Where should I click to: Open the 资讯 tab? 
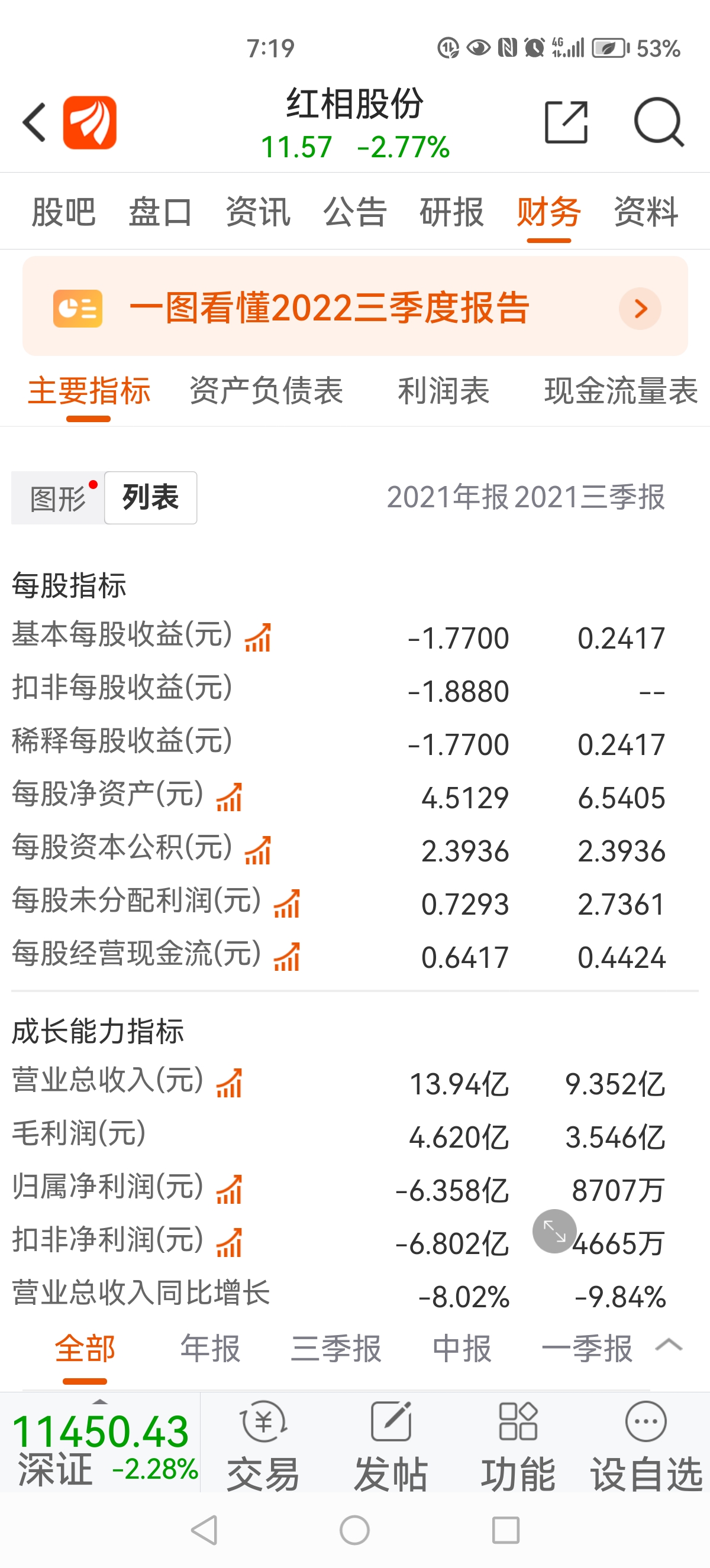[x=257, y=212]
